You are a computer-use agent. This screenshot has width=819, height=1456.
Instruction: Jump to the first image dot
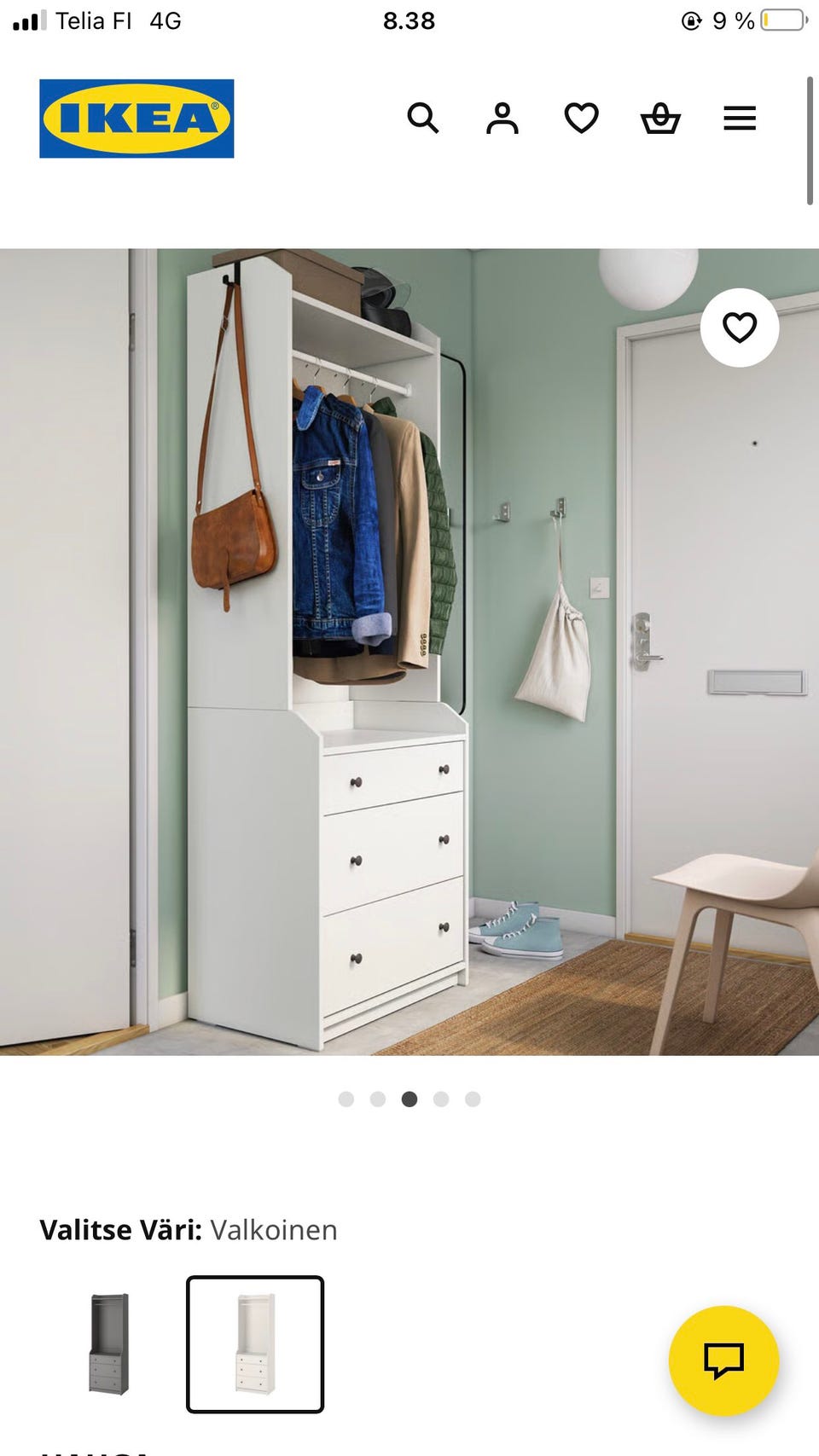click(x=346, y=1099)
